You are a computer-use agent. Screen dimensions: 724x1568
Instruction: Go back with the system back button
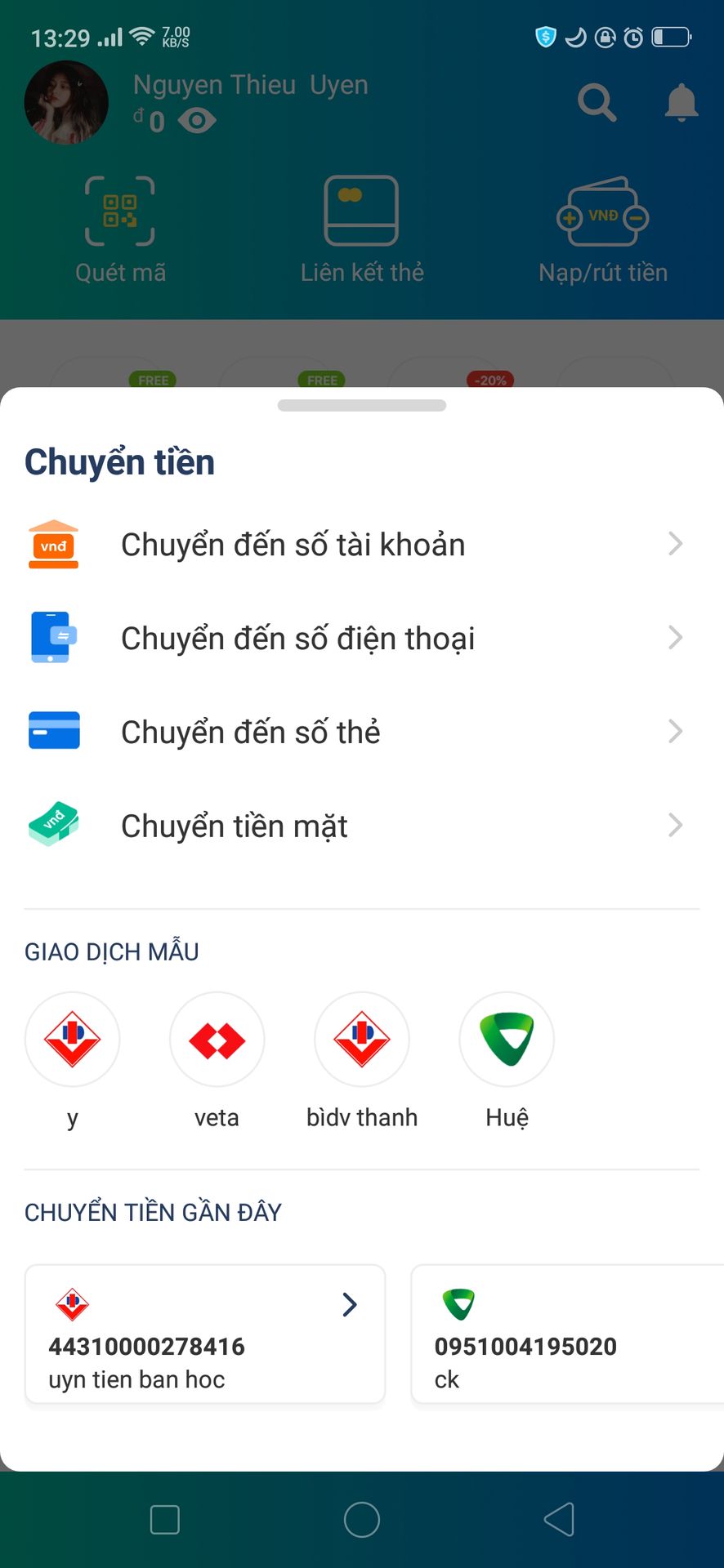[x=559, y=1520]
